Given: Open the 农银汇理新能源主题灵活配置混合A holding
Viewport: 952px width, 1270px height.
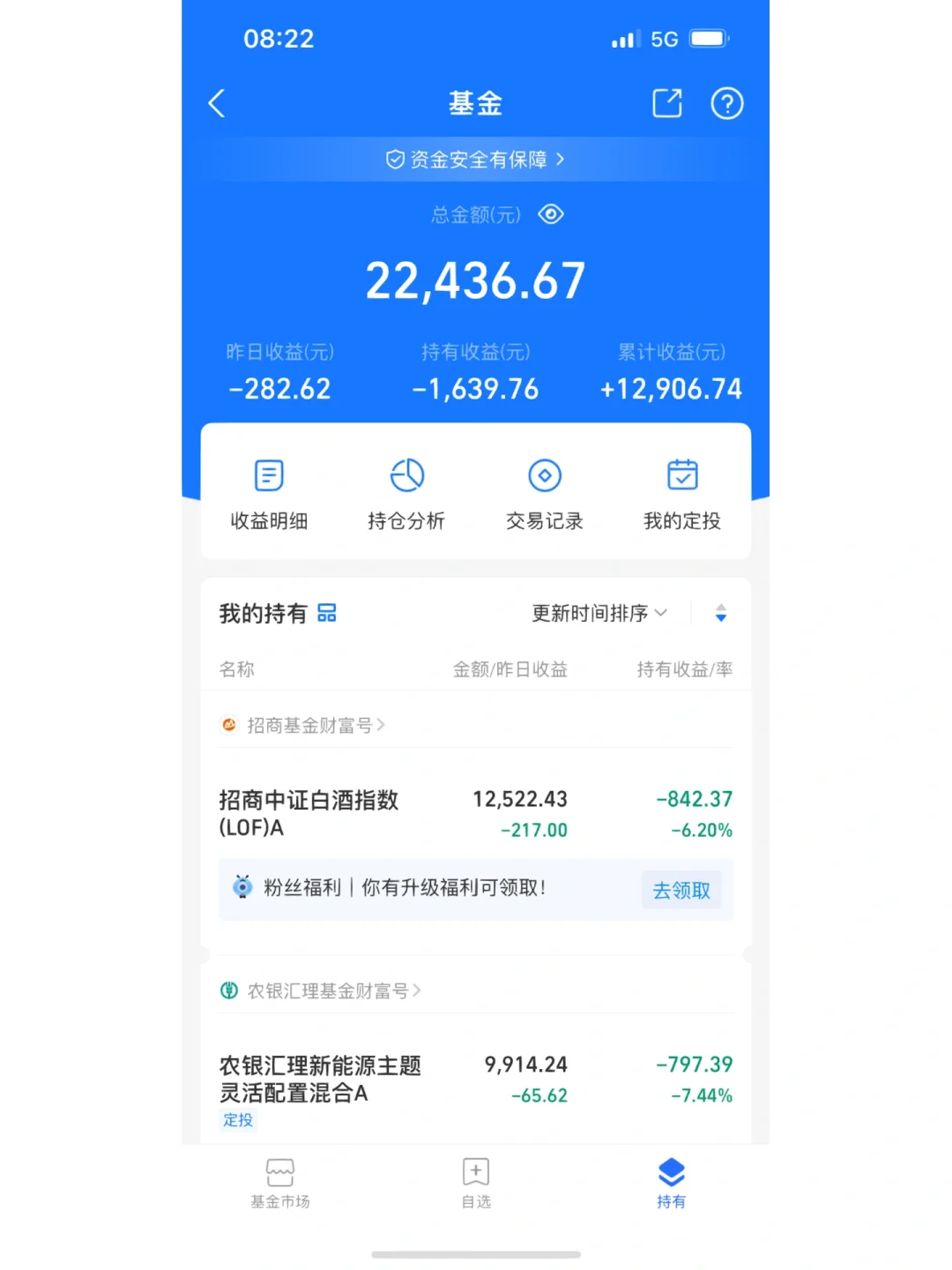Looking at the screenshot, I should (x=319, y=1079).
